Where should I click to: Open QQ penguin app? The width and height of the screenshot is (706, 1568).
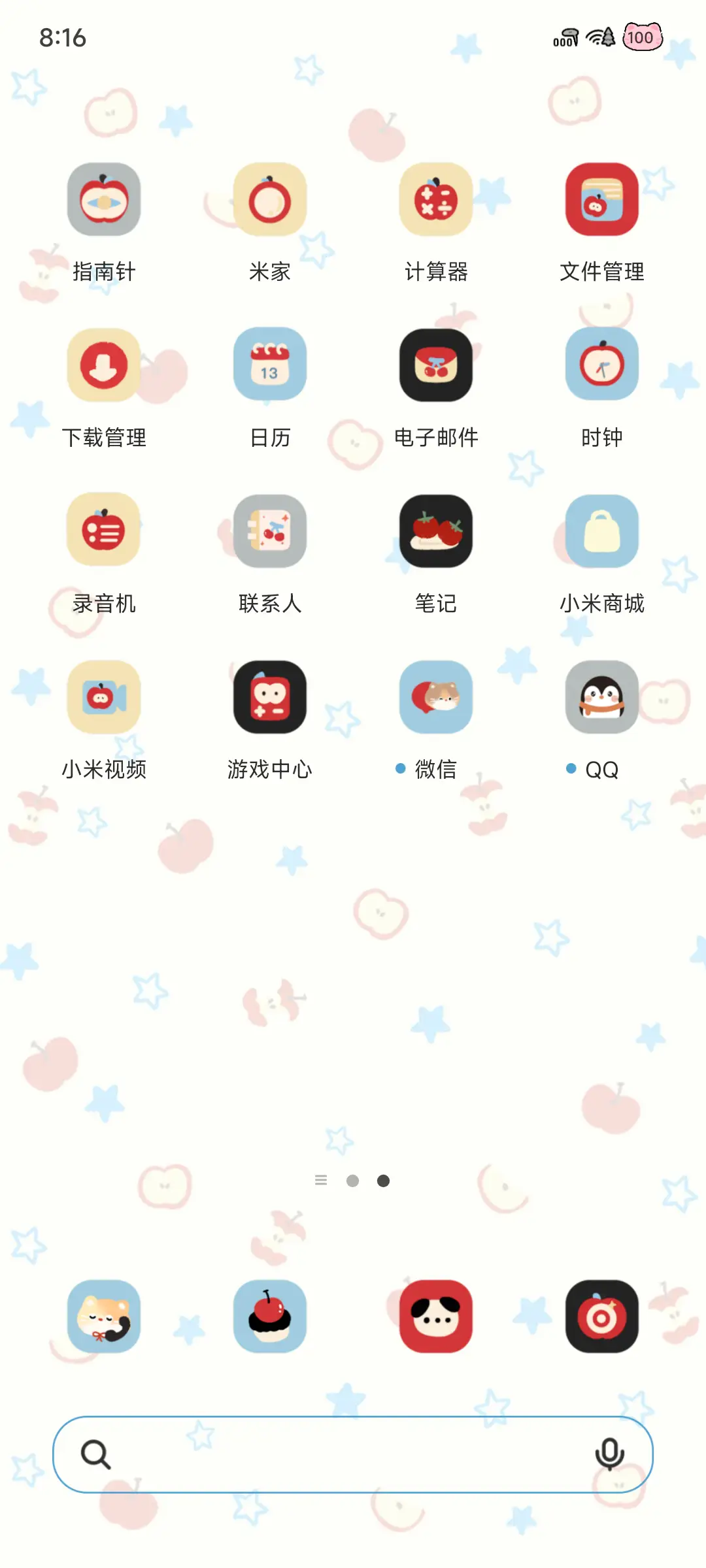click(x=601, y=697)
